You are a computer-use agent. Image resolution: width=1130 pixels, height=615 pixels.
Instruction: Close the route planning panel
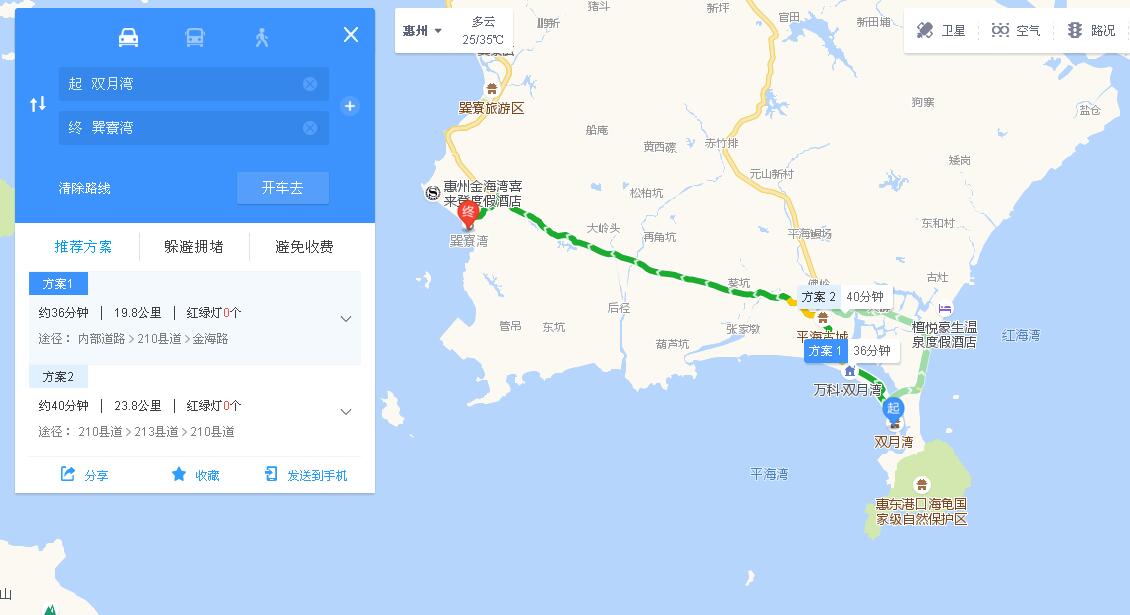(351, 35)
